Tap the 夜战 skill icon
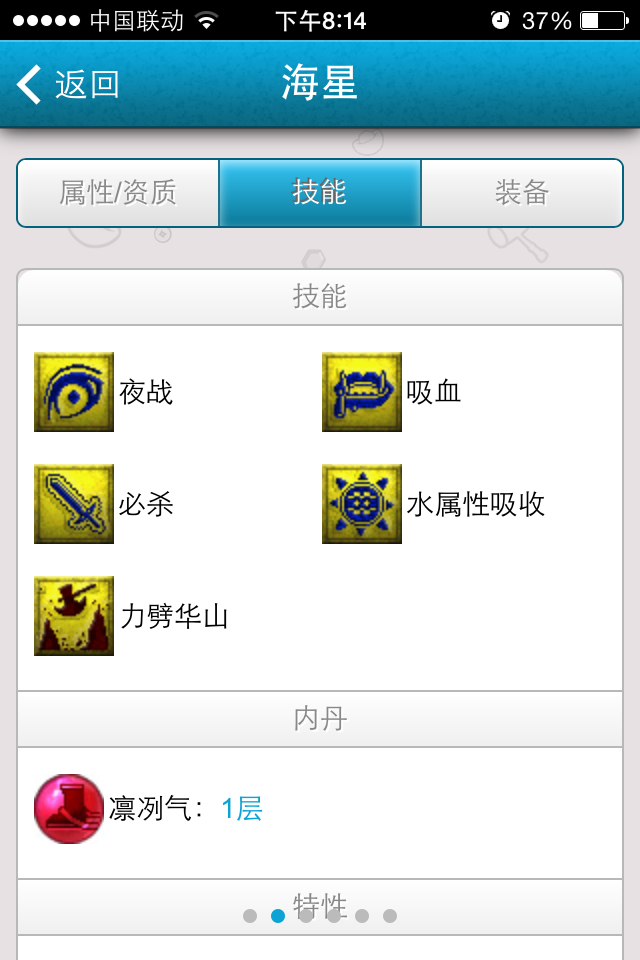 pos(74,392)
